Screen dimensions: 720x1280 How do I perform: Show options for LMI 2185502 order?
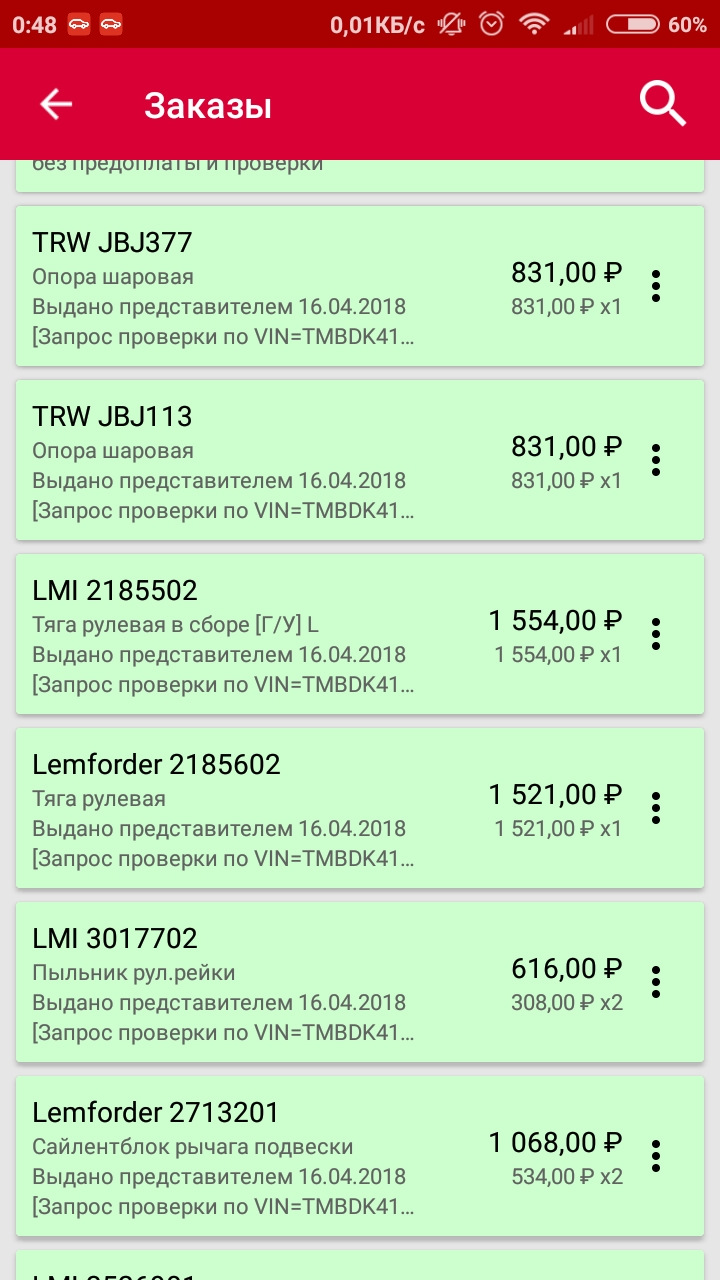(656, 634)
